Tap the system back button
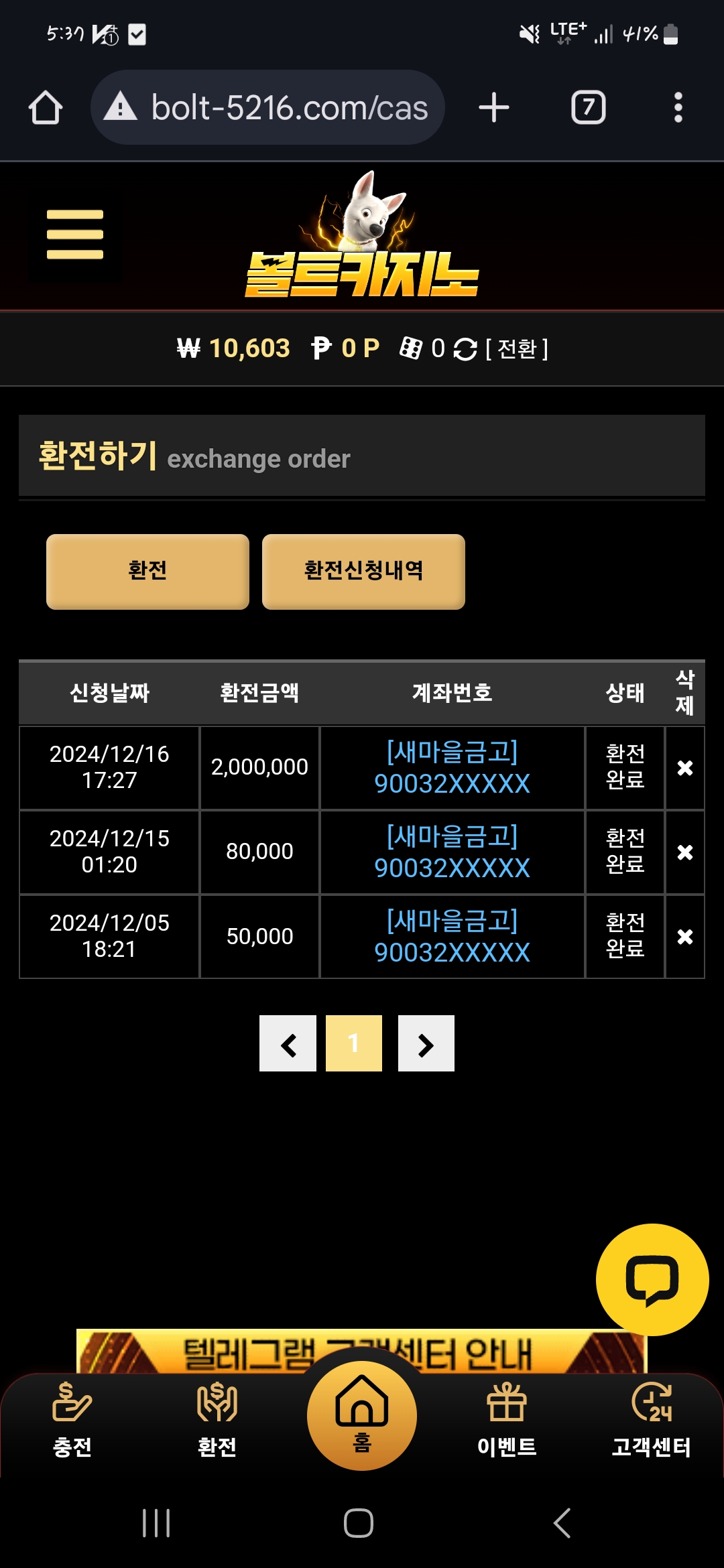Screen dimensions: 724x1568 pyautogui.click(x=562, y=1523)
